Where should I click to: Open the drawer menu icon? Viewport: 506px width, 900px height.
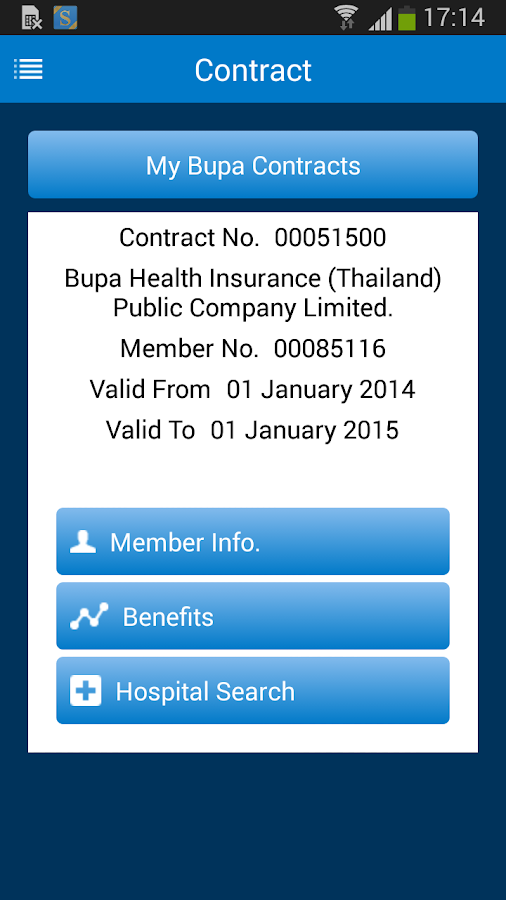pos(28,69)
